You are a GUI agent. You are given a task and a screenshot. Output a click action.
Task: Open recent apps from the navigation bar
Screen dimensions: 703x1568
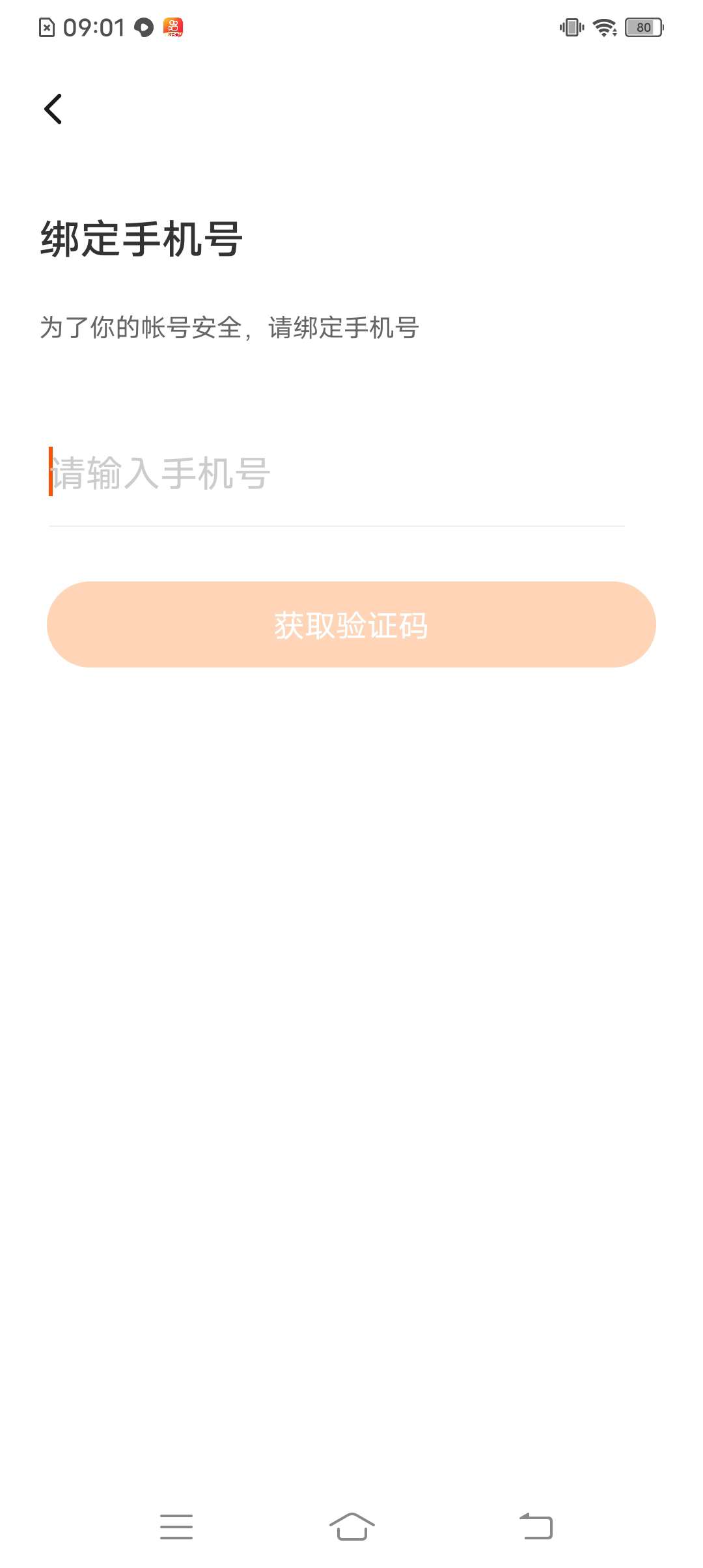(176, 1527)
